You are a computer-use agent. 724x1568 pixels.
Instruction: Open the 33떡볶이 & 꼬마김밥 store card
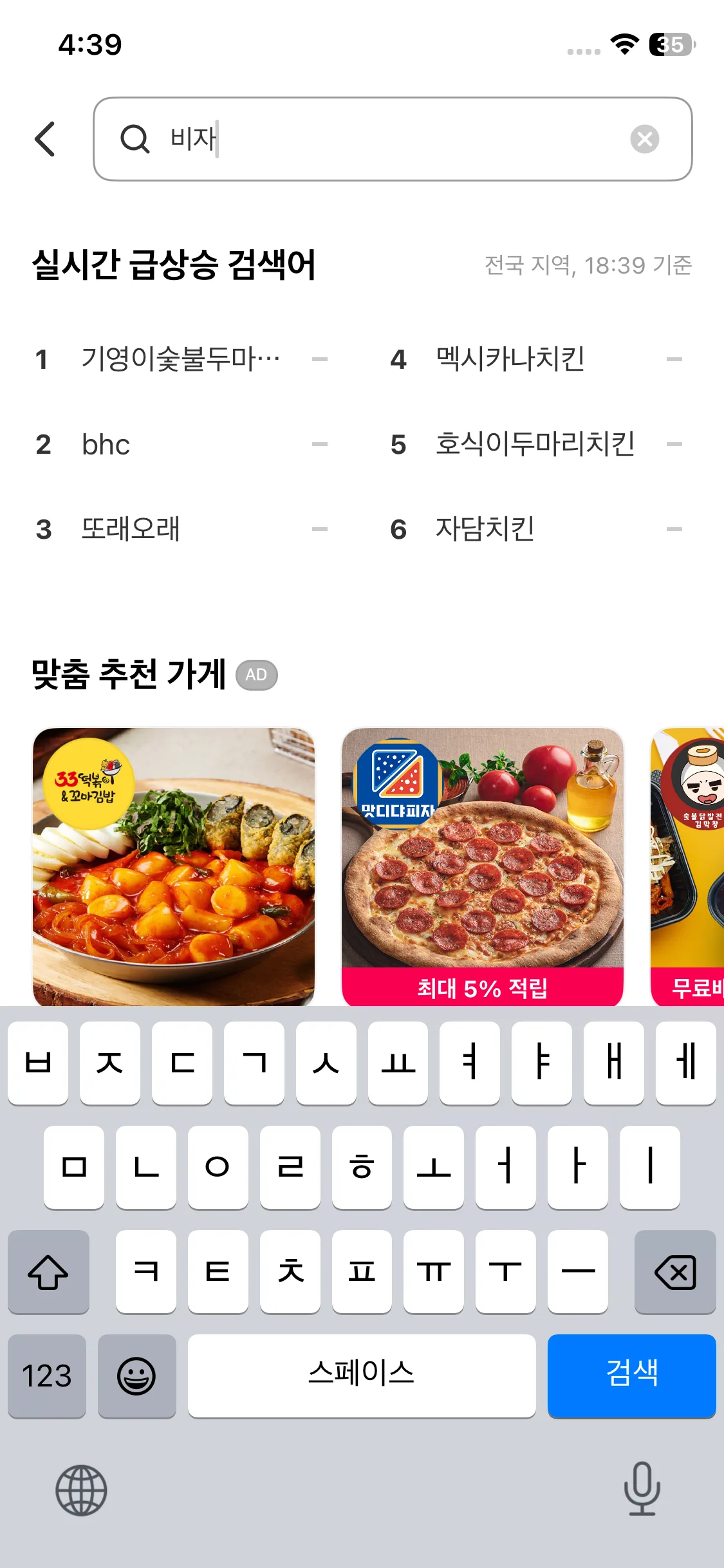tap(174, 866)
